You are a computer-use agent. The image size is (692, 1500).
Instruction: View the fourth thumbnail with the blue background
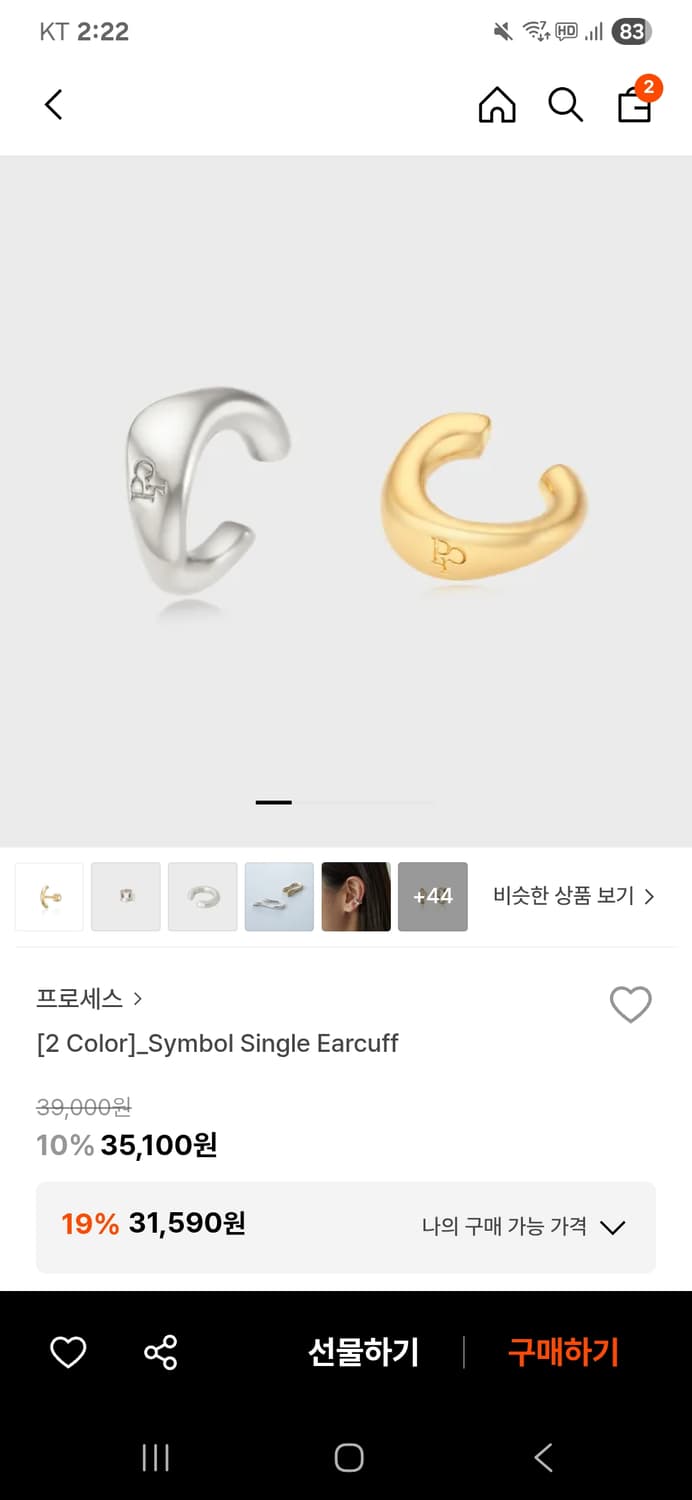click(280, 897)
